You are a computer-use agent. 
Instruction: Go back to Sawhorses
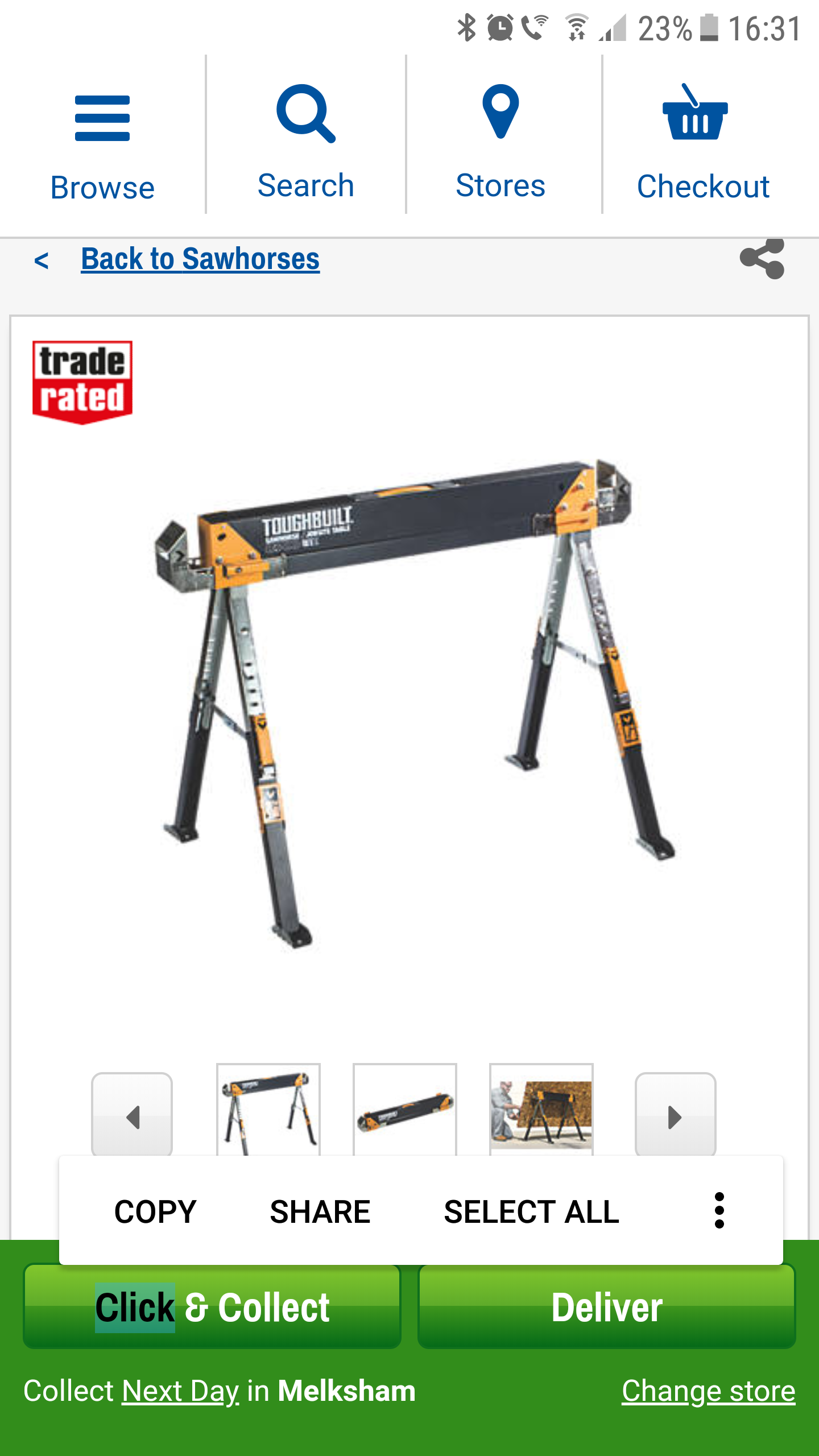coord(200,259)
